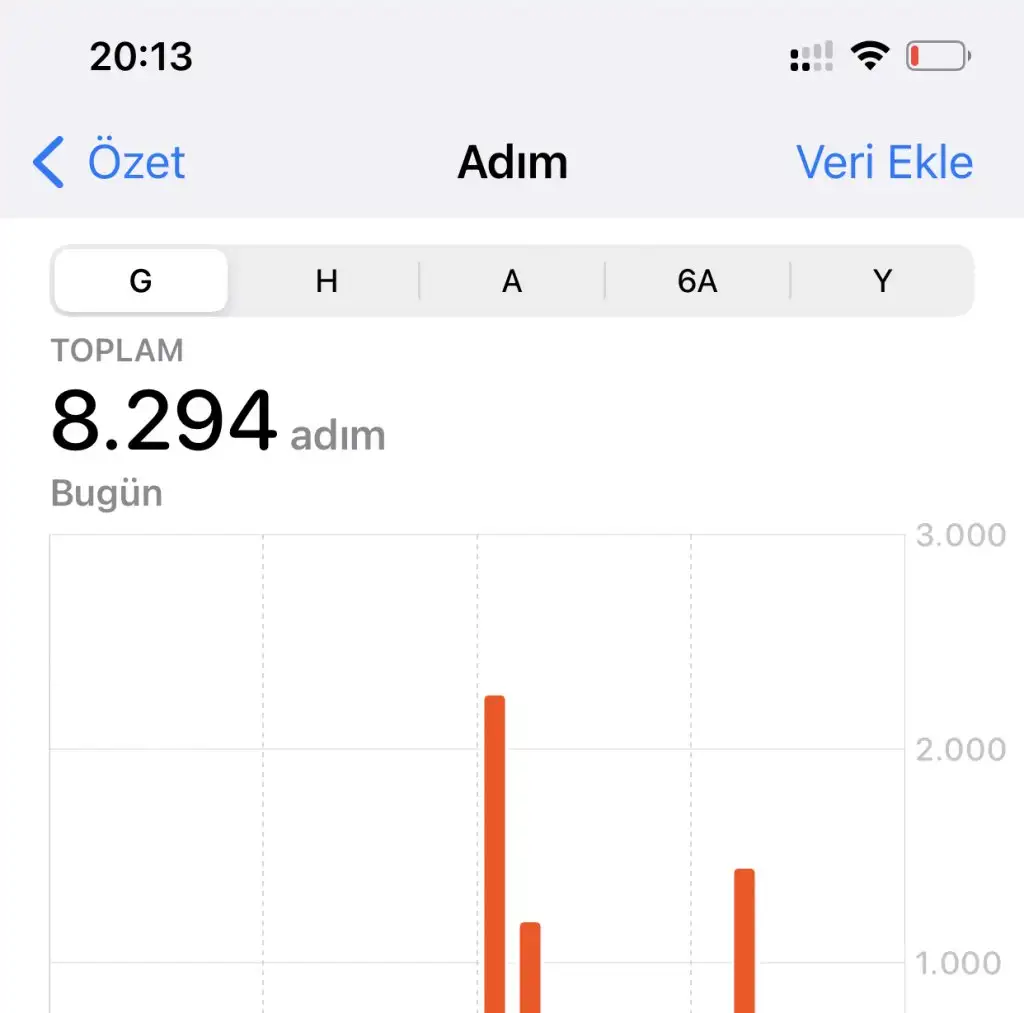The width and height of the screenshot is (1024, 1013).
Task: Show the 6A six-month view
Action: [697, 281]
